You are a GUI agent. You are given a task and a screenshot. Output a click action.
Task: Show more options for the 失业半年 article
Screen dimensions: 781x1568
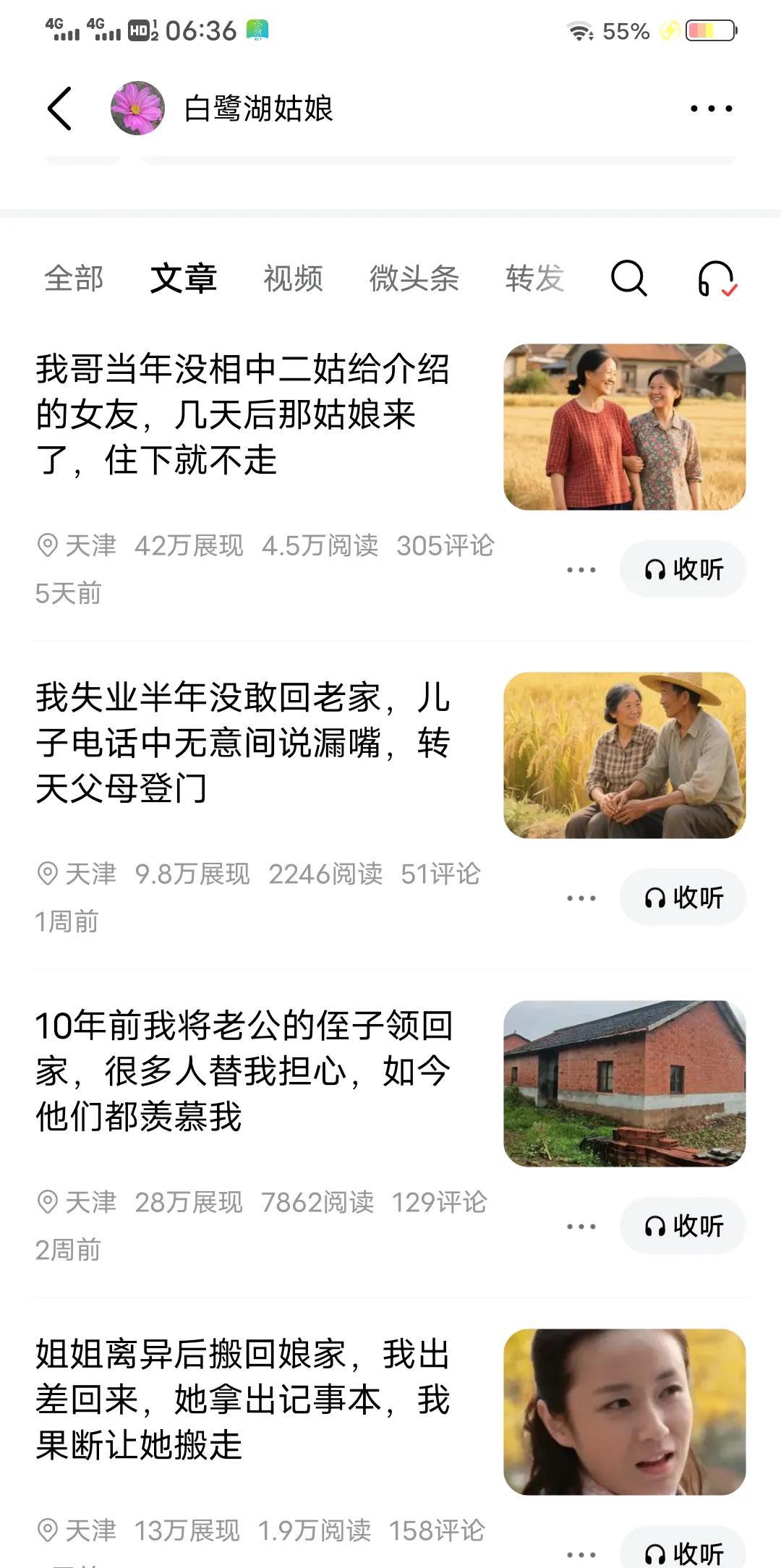pyautogui.click(x=581, y=898)
